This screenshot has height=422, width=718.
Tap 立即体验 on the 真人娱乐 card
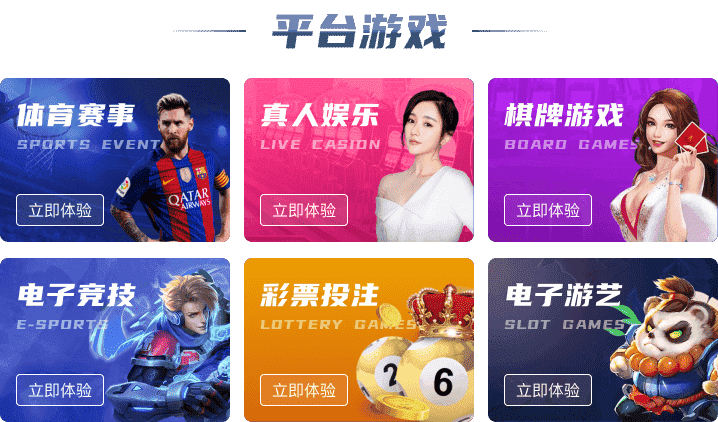[x=304, y=210]
